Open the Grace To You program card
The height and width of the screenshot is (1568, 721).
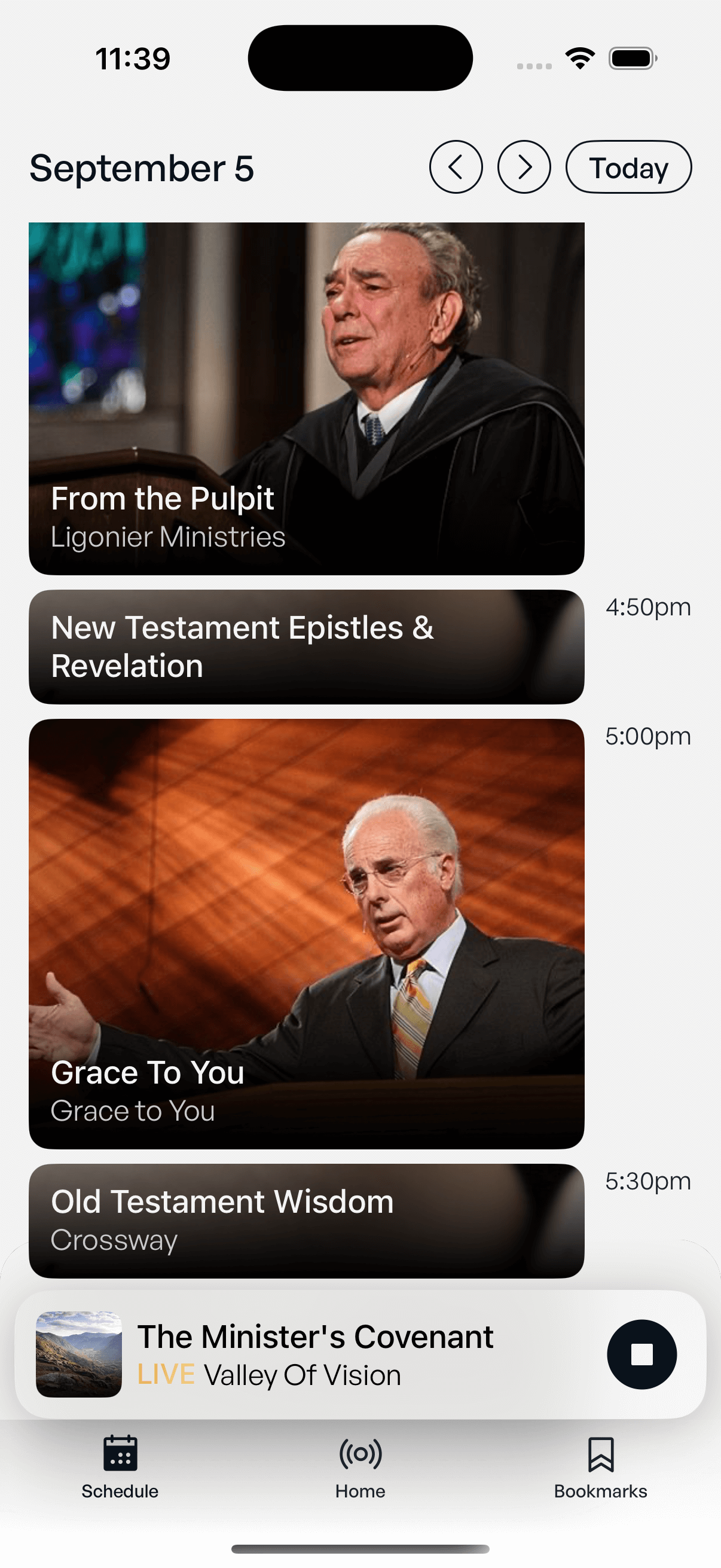[x=306, y=934]
